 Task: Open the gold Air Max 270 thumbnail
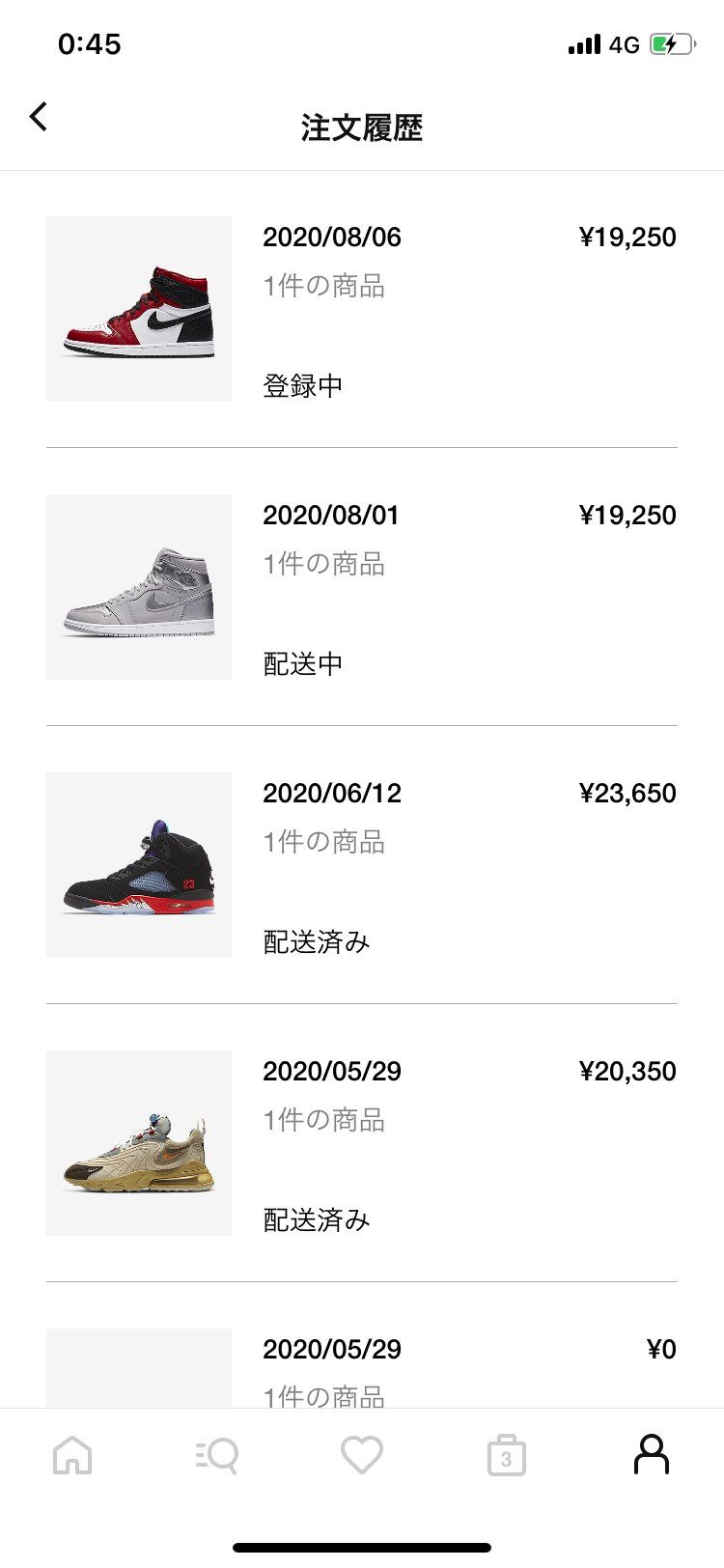pyautogui.click(x=138, y=1141)
